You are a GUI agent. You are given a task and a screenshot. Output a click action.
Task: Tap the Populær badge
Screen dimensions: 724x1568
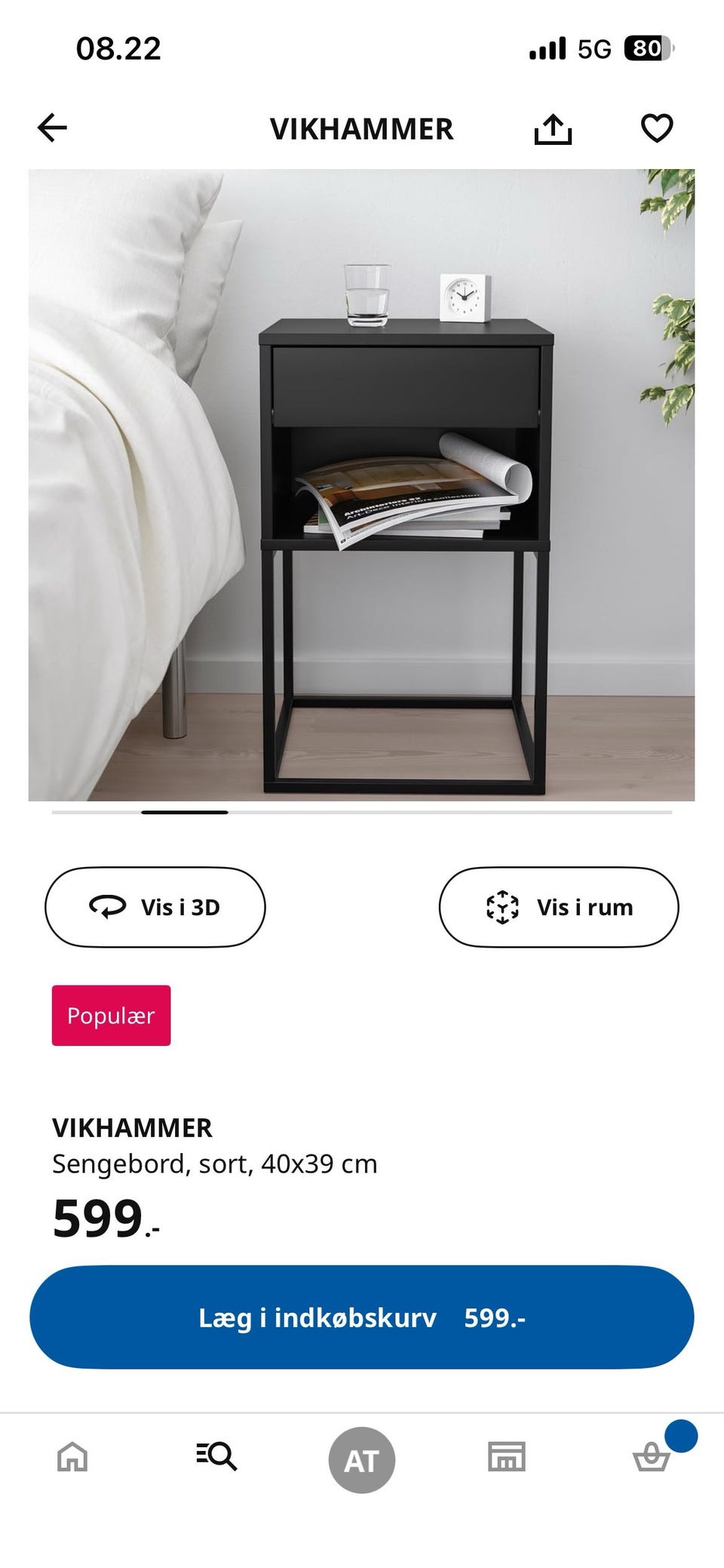point(110,1015)
